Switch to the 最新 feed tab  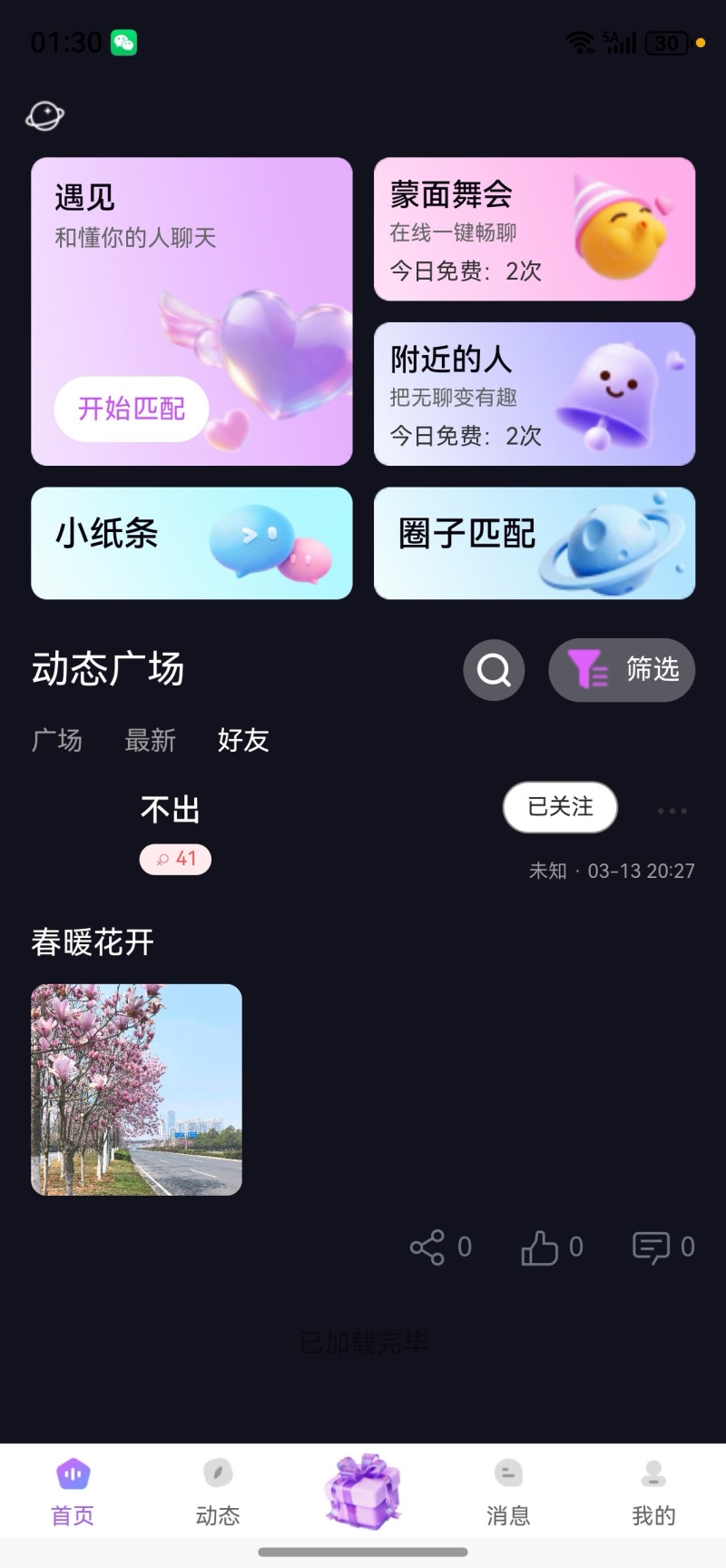[x=150, y=740]
